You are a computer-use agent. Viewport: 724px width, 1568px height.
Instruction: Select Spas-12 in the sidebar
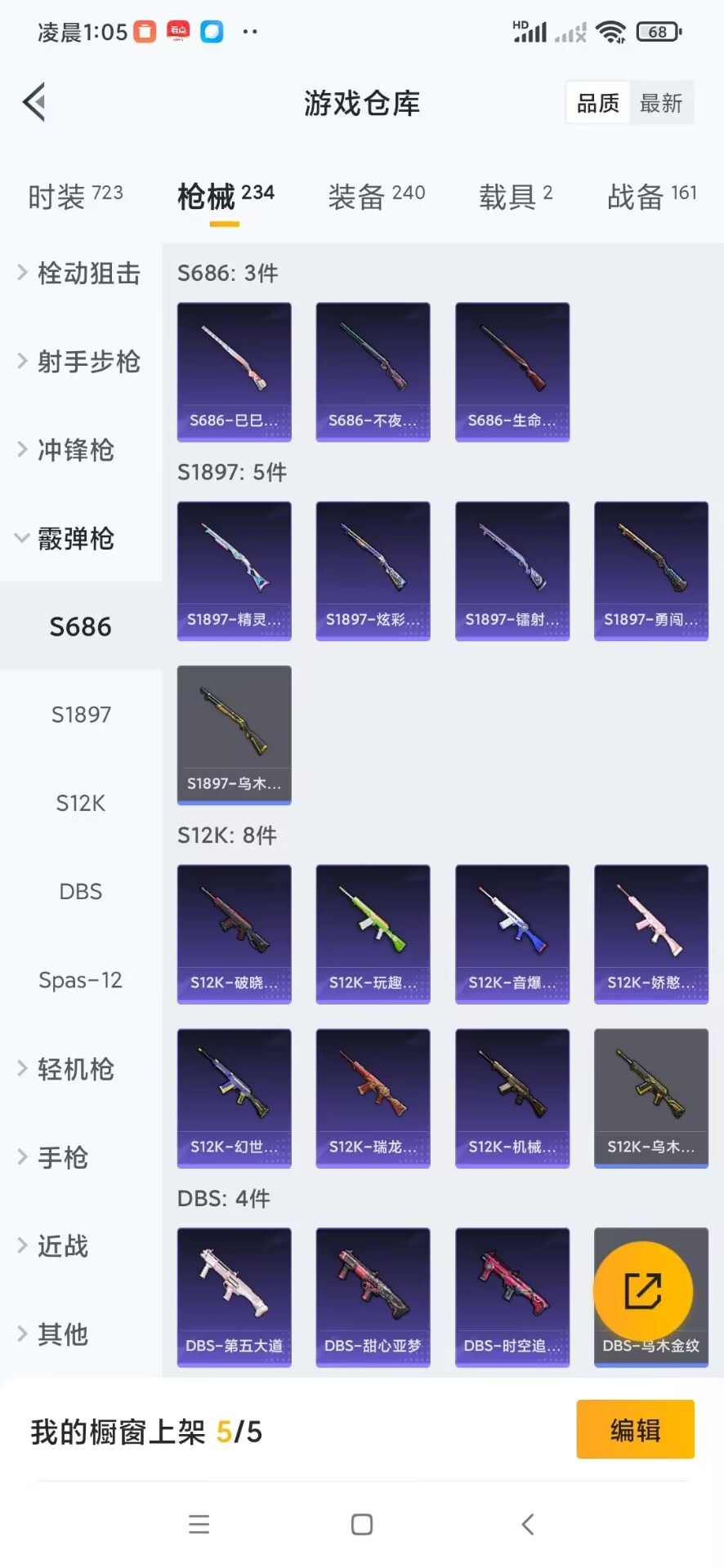pos(81,980)
